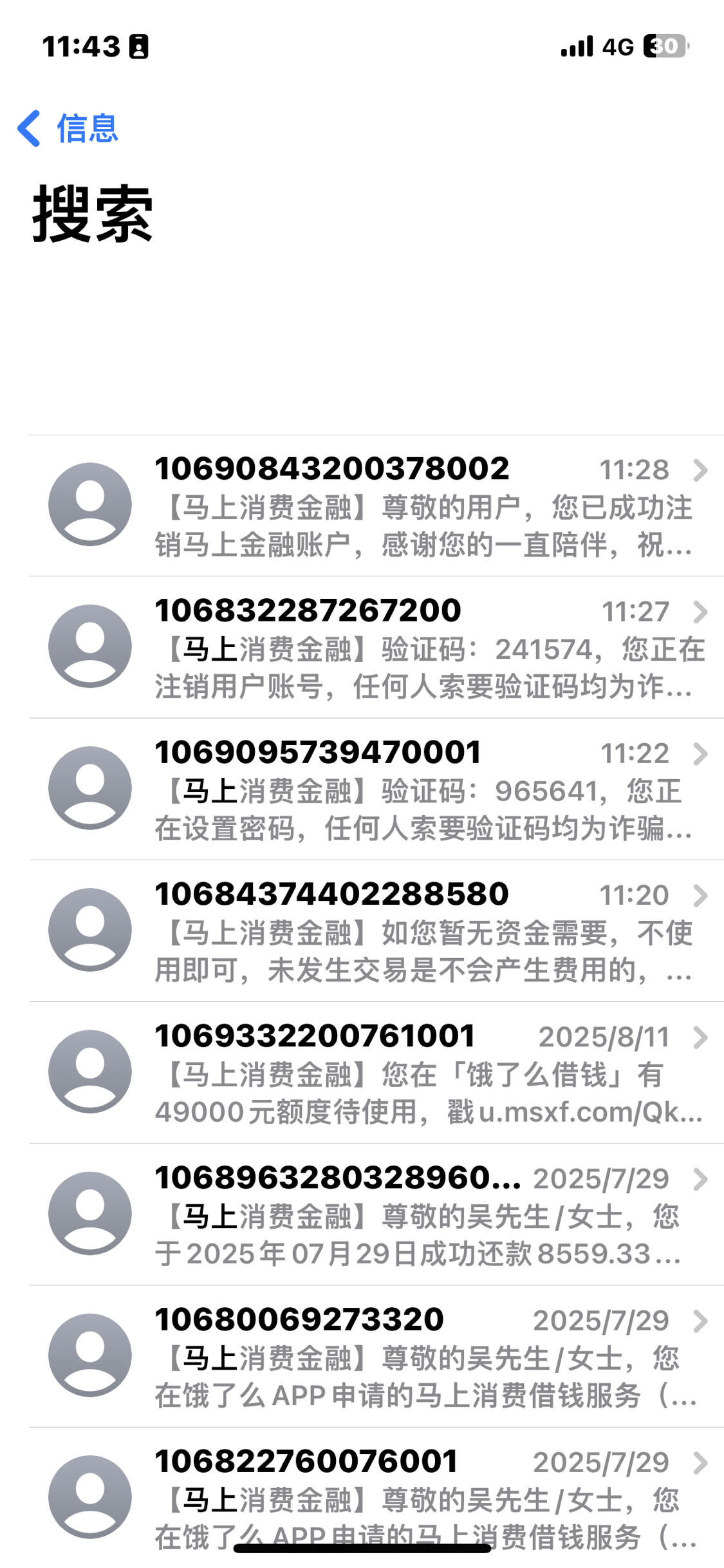Open the 8559.33 repayment message
The width and height of the screenshot is (724, 1568).
[x=376, y=1215]
